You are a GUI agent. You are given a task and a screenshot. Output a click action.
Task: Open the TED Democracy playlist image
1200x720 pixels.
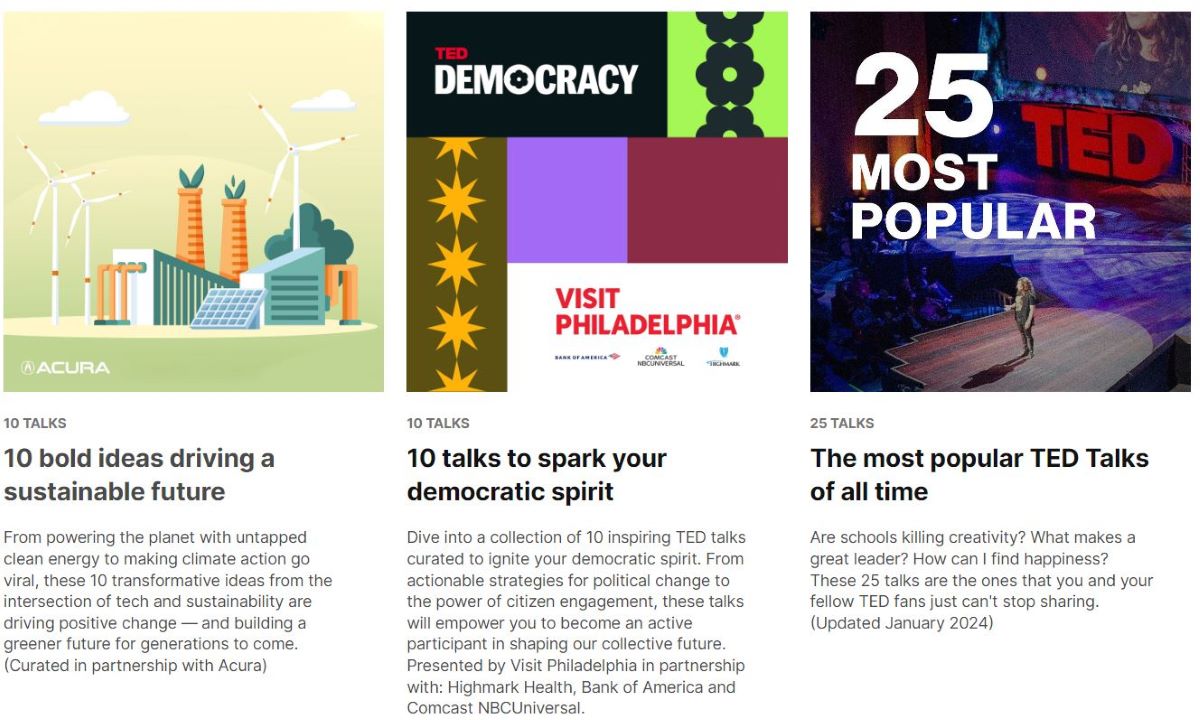click(596, 201)
